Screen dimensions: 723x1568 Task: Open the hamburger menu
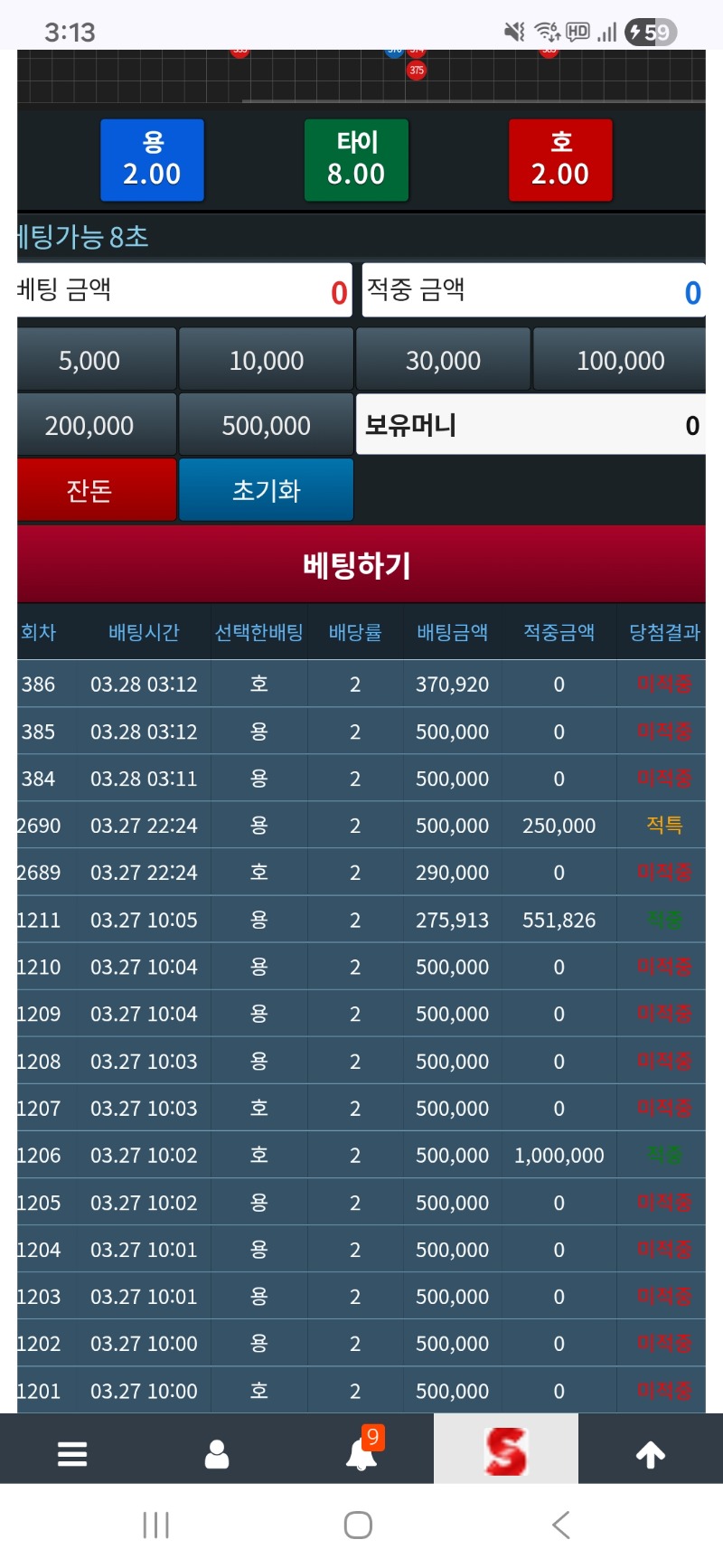[x=72, y=1454]
